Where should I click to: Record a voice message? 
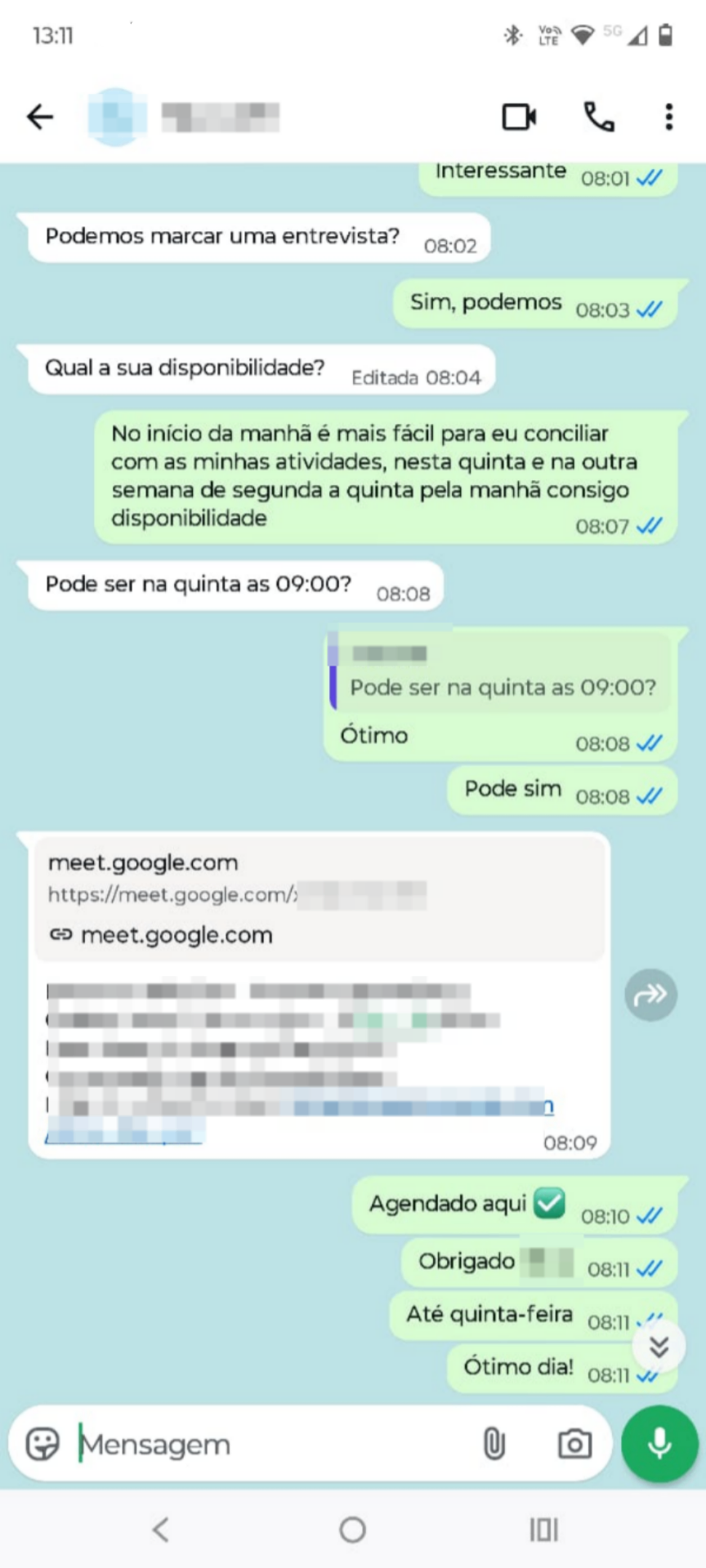659,1444
